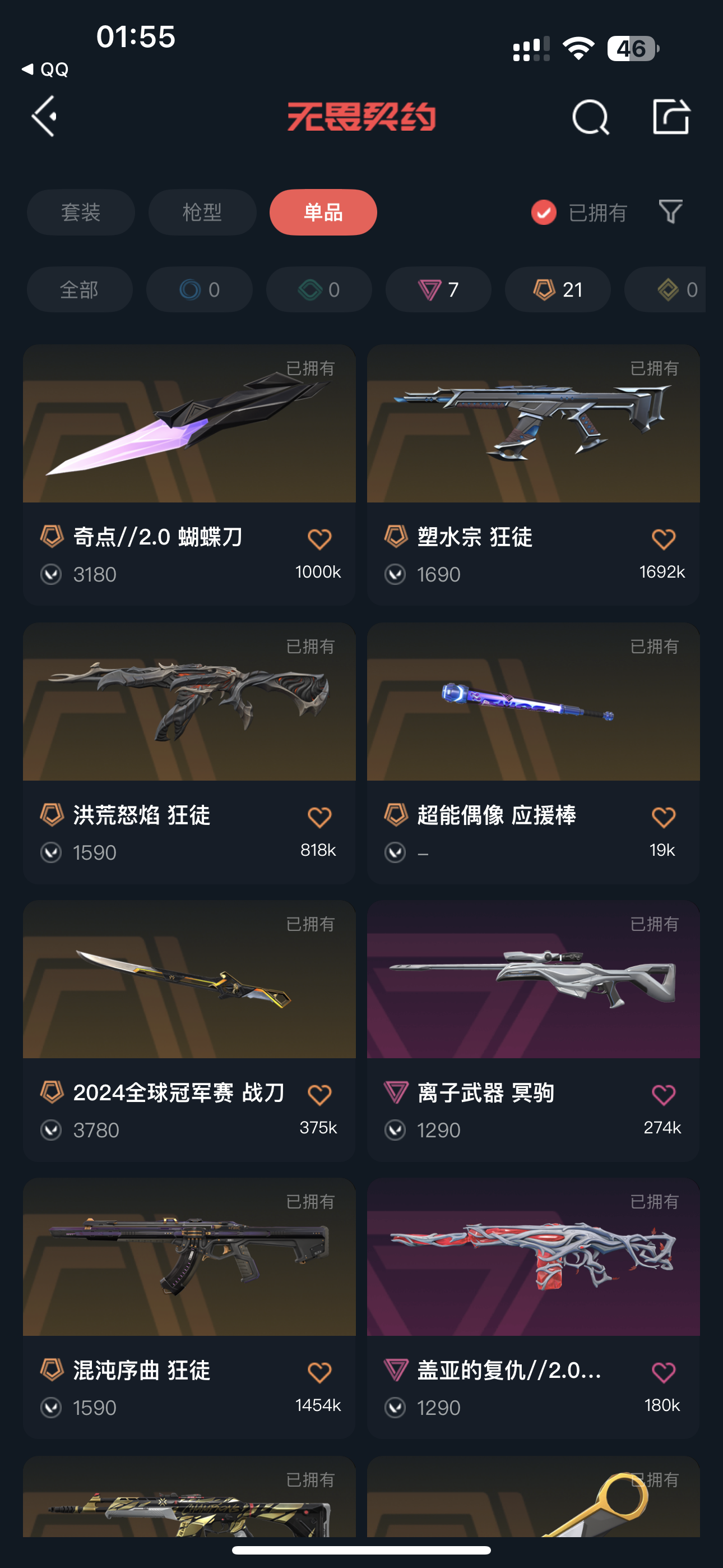Favorite the 超能偶像 应援棒 item

(x=662, y=817)
